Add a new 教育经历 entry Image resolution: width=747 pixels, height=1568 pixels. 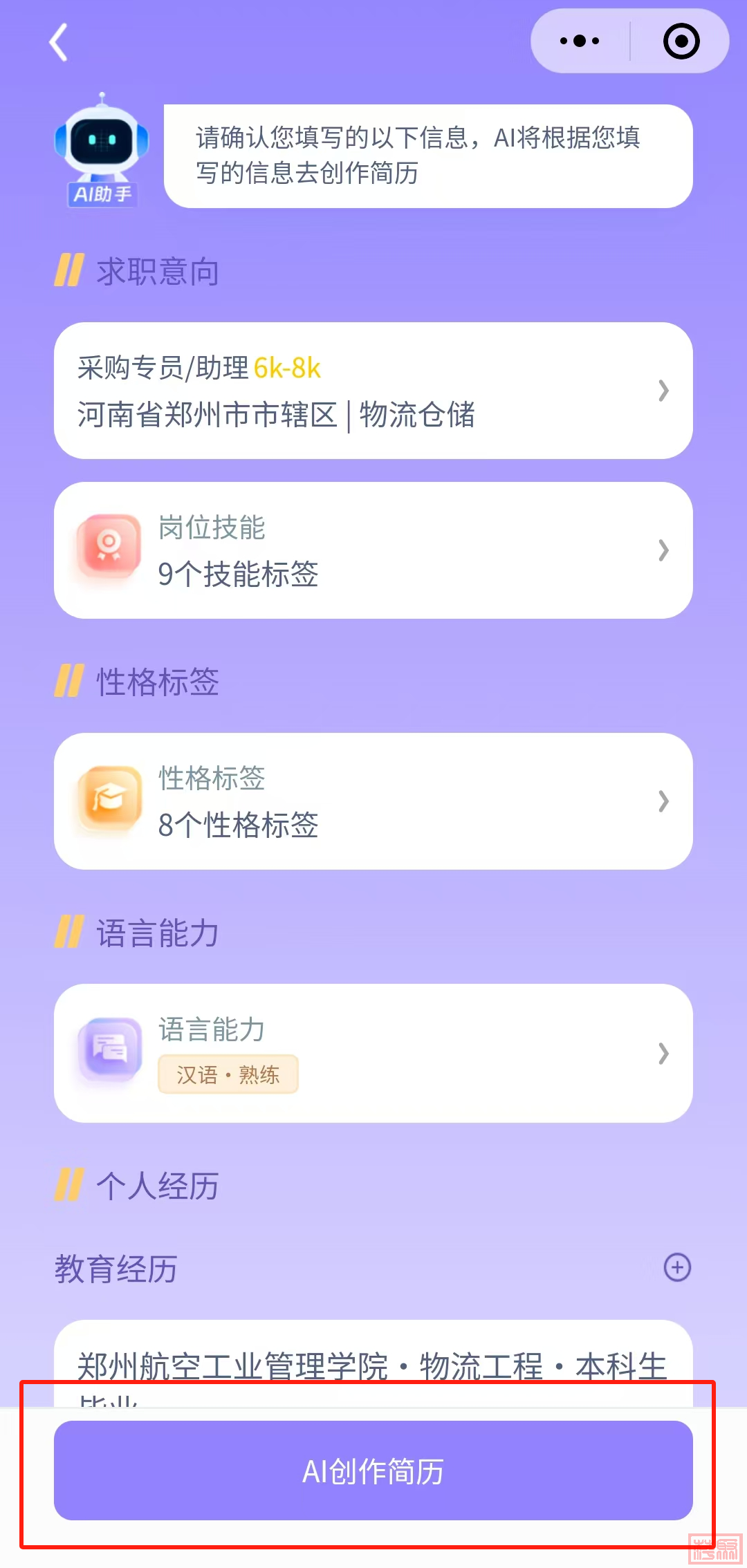pyautogui.click(x=677, y=1267)
